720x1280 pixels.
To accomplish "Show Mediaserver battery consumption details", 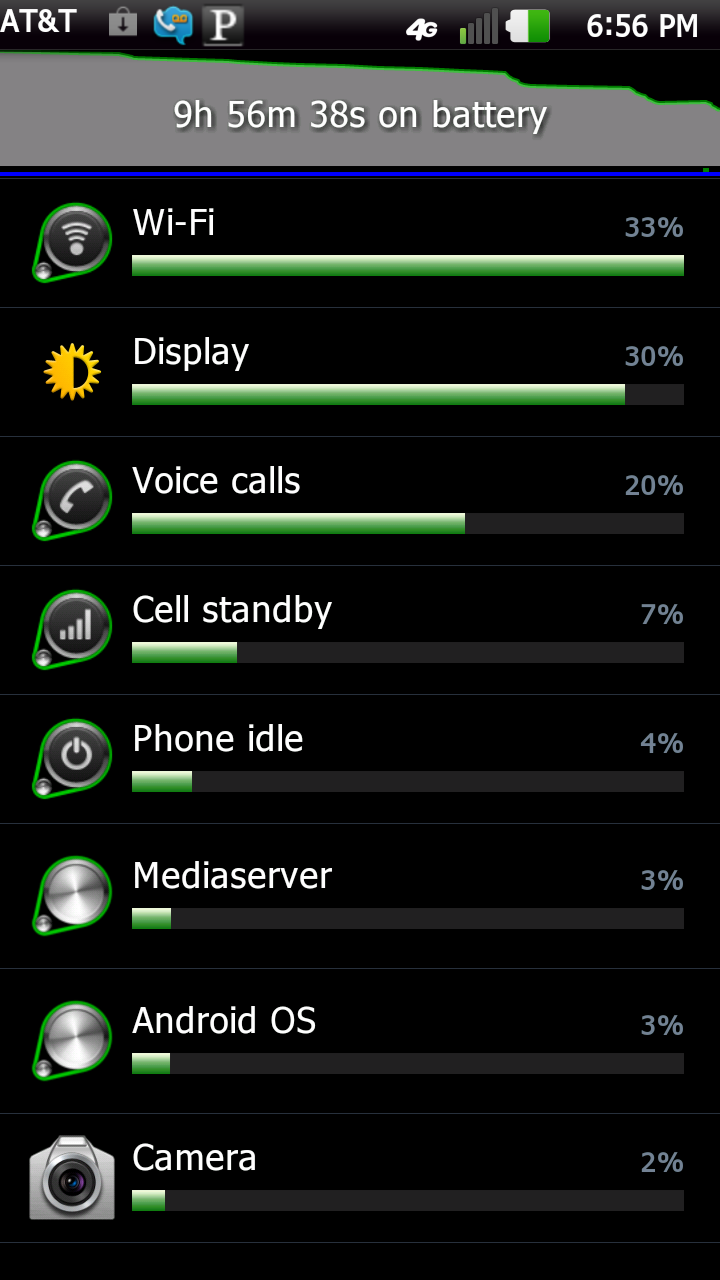I will click(x=360, y=896).
